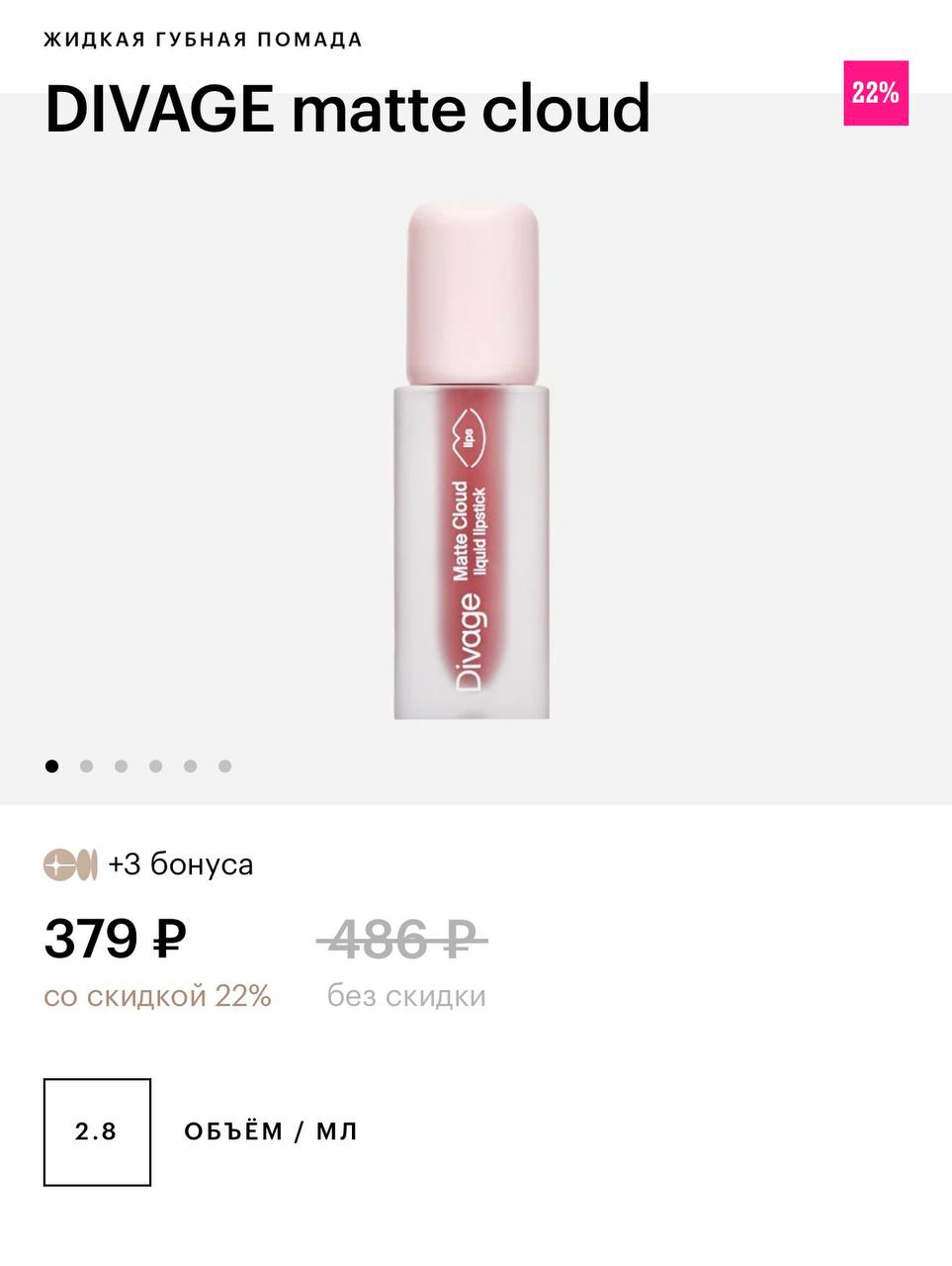This screenshot has width=952, height=1266.
Task: Select the 2.8 ml volume option
Action: (97, 1131)
